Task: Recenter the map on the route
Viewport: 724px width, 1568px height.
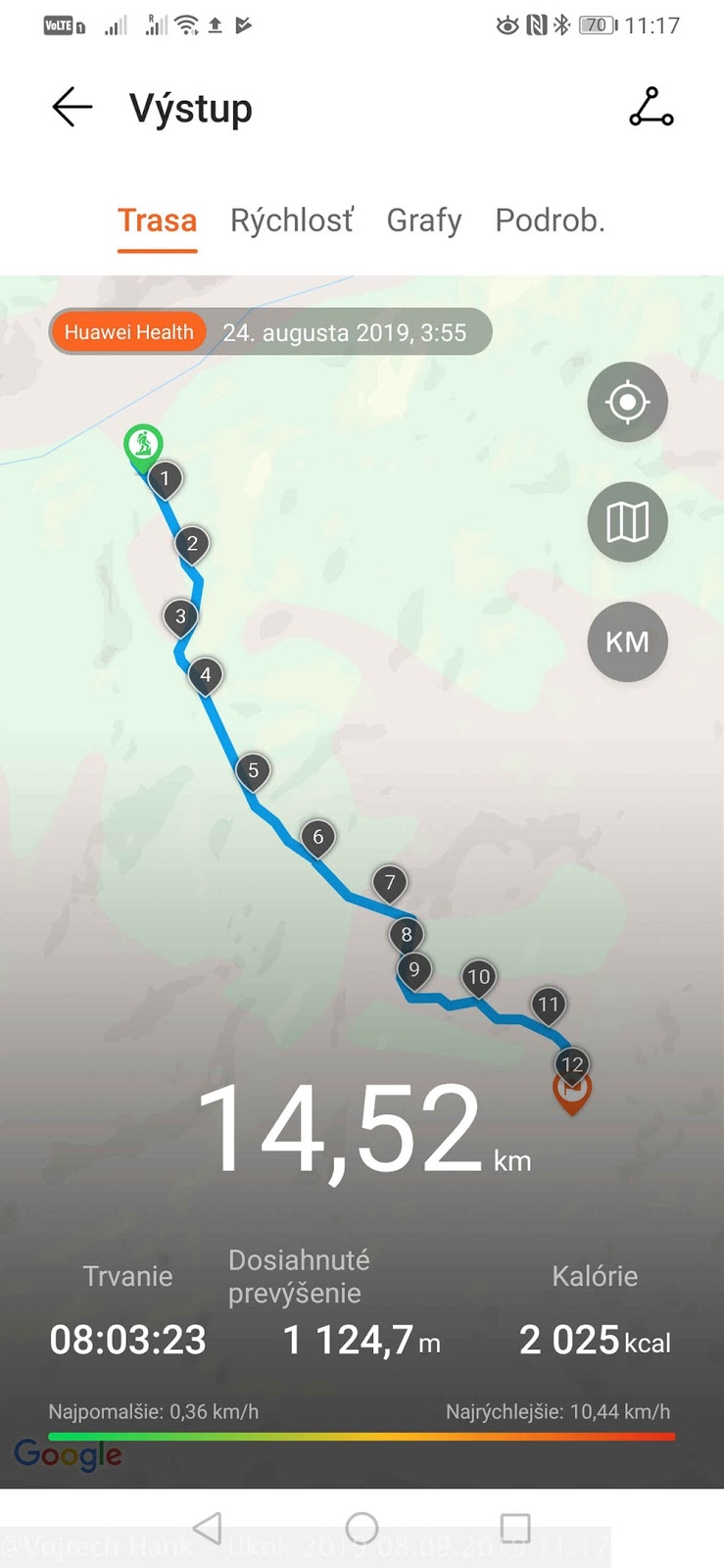Action: [627, 402]
